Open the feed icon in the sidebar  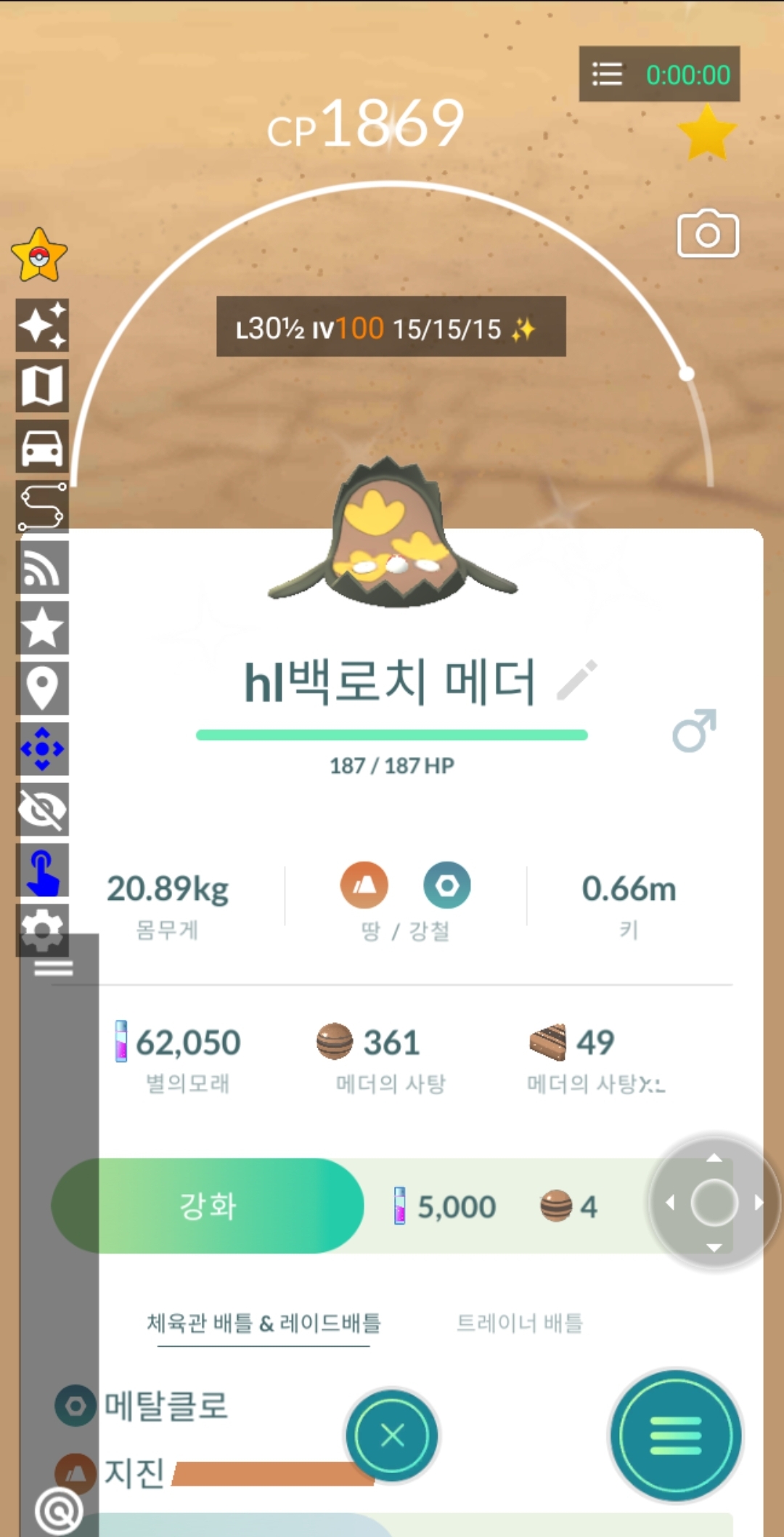point(42,567)
